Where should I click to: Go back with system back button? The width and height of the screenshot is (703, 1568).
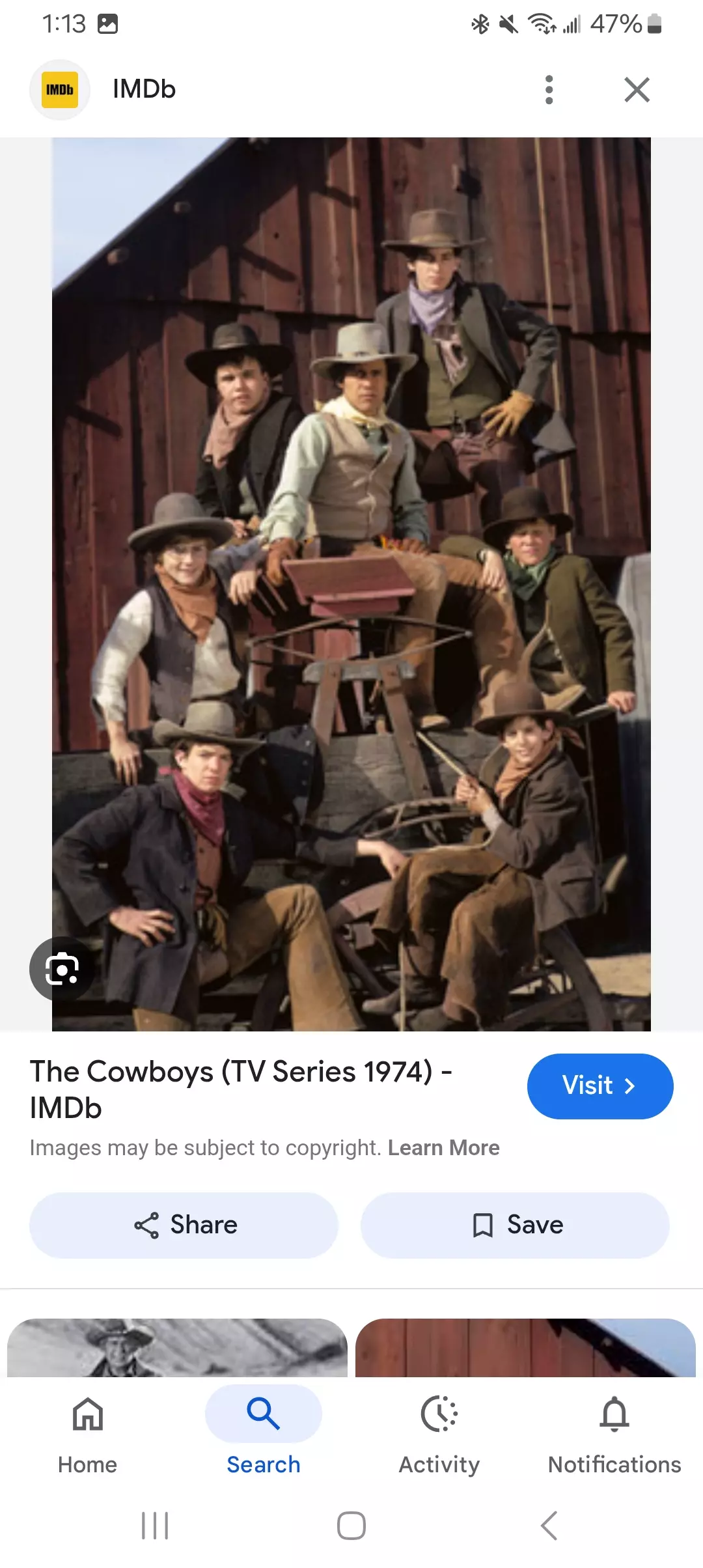click(549, 1525)
